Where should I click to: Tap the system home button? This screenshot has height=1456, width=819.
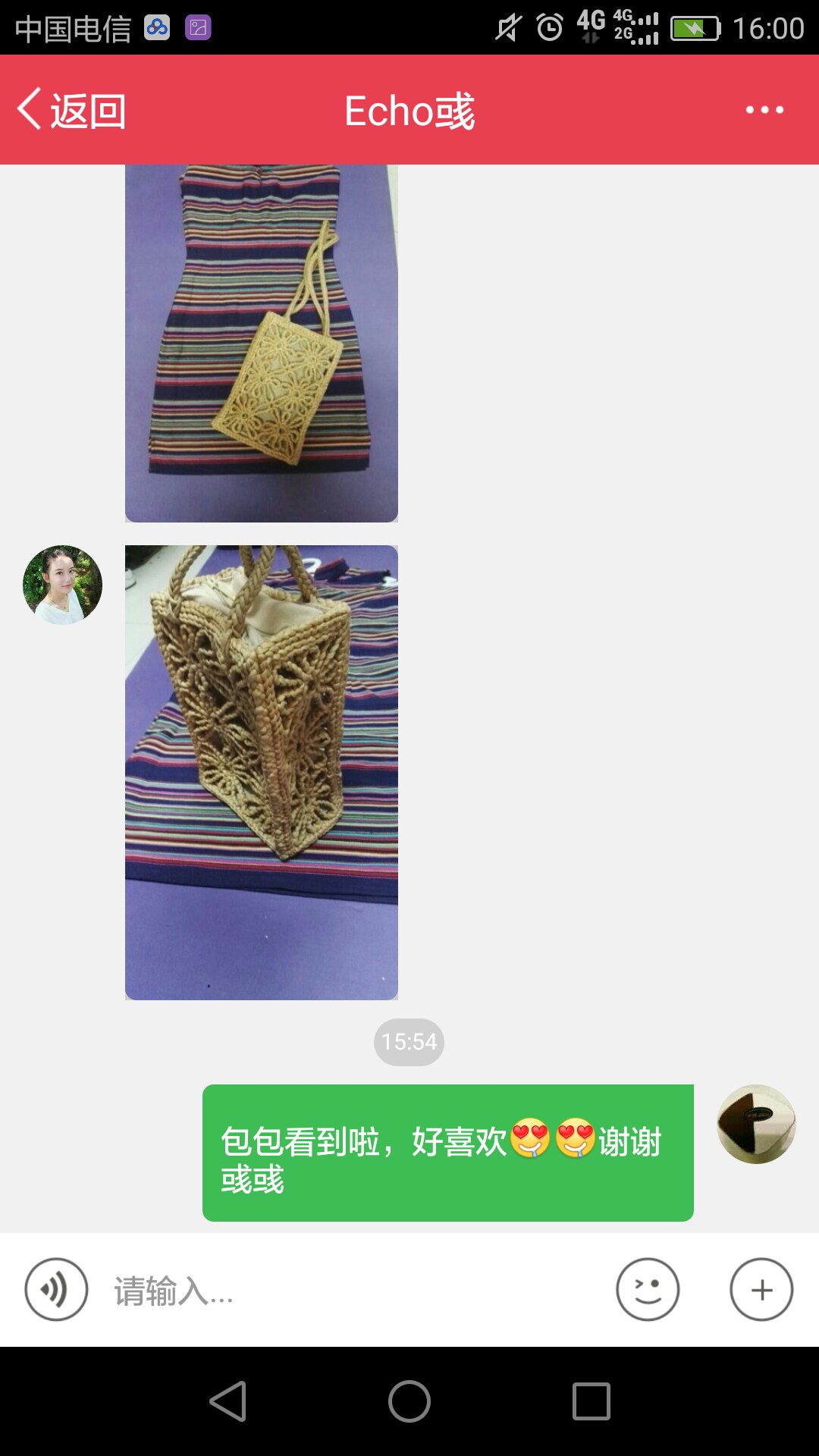(409, 1401)
